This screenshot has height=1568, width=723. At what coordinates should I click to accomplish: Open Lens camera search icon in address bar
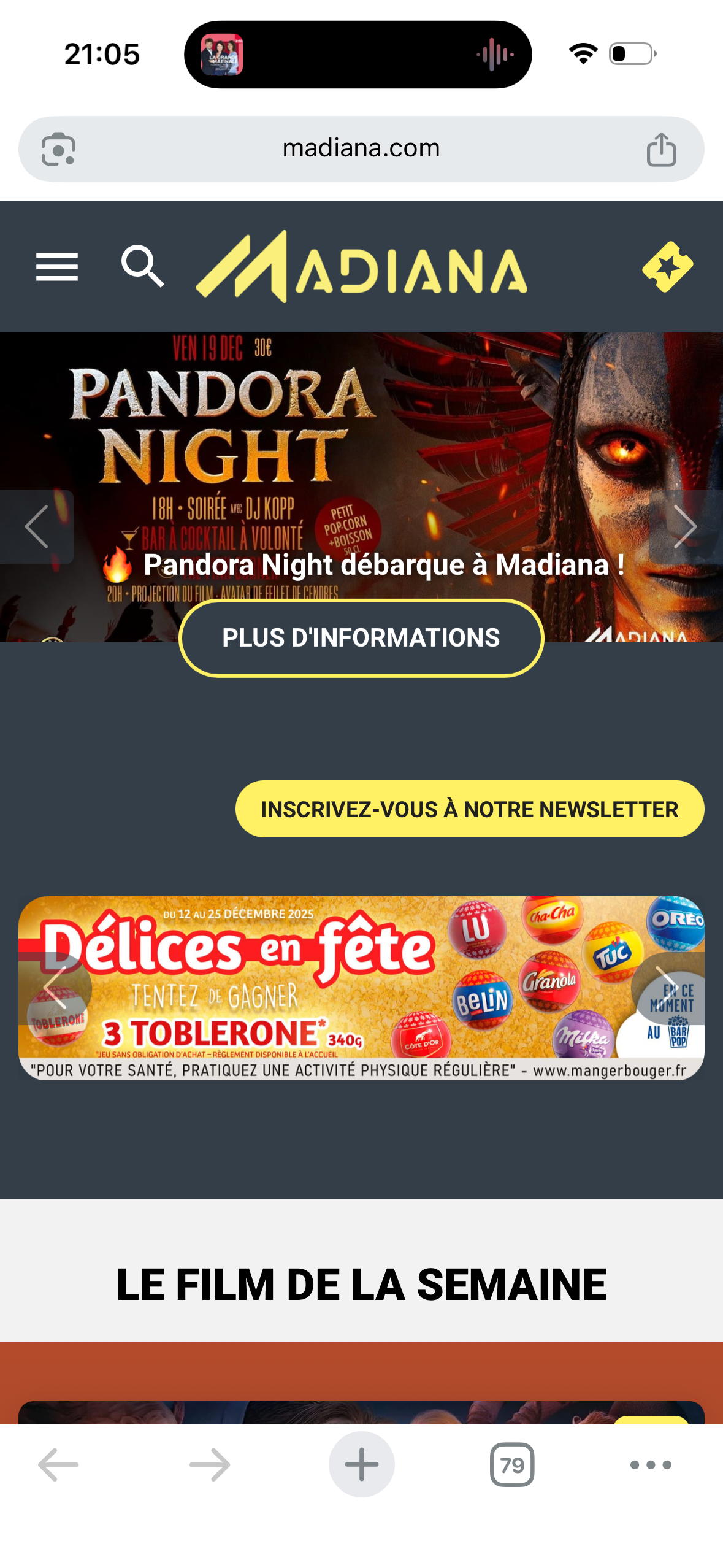tap(58, 149)
